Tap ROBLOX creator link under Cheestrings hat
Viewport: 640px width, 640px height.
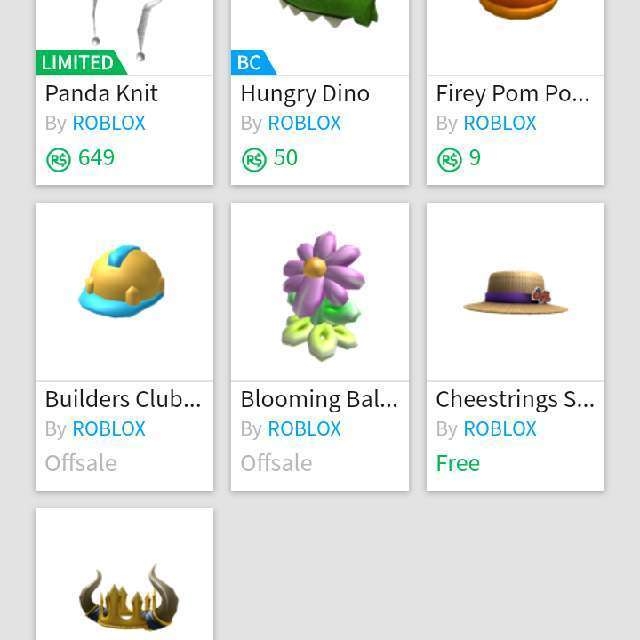tap(500, 429)
